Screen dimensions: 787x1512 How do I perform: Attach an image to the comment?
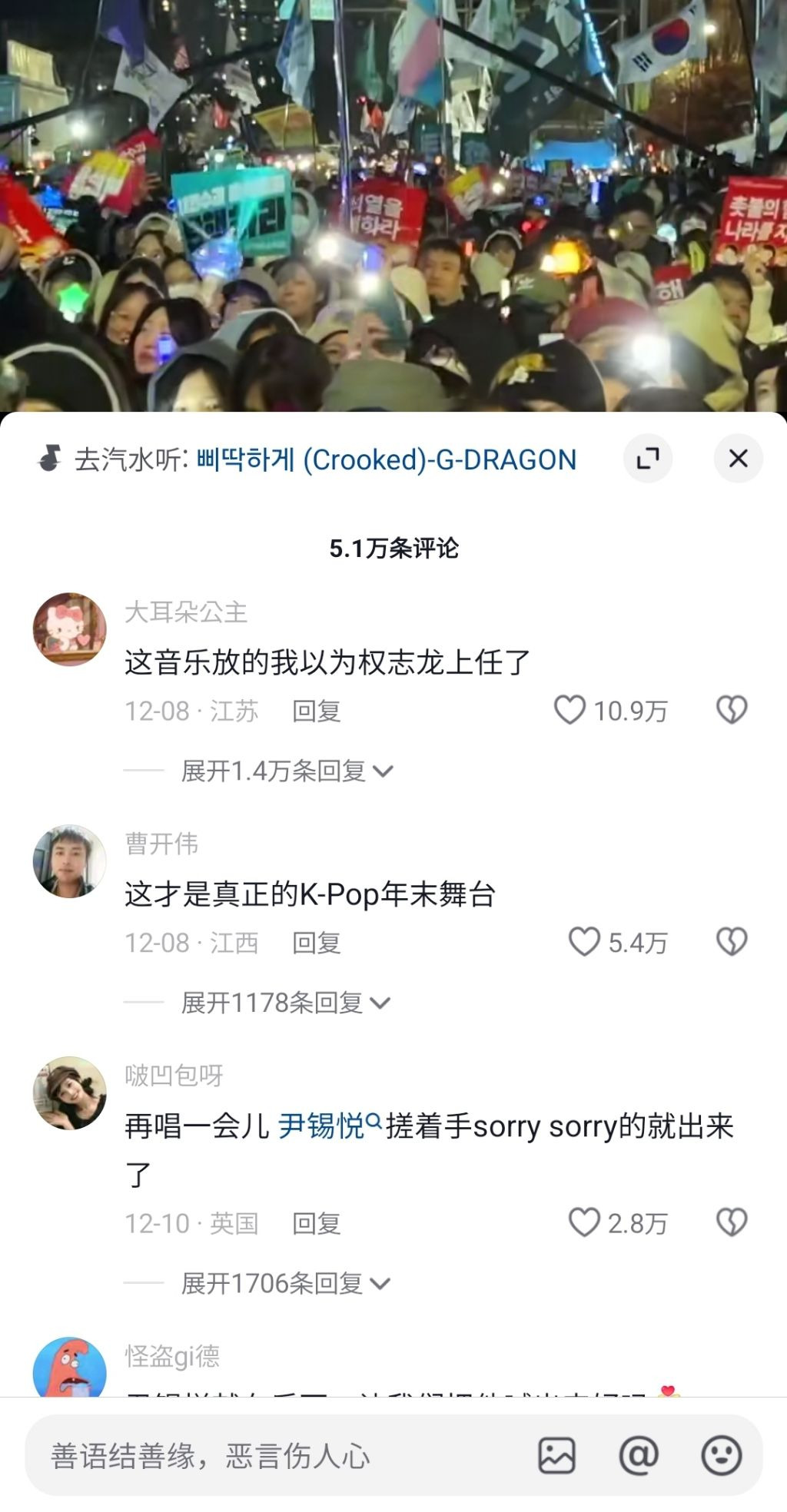pyautogui.click(x=556, y=1455)
